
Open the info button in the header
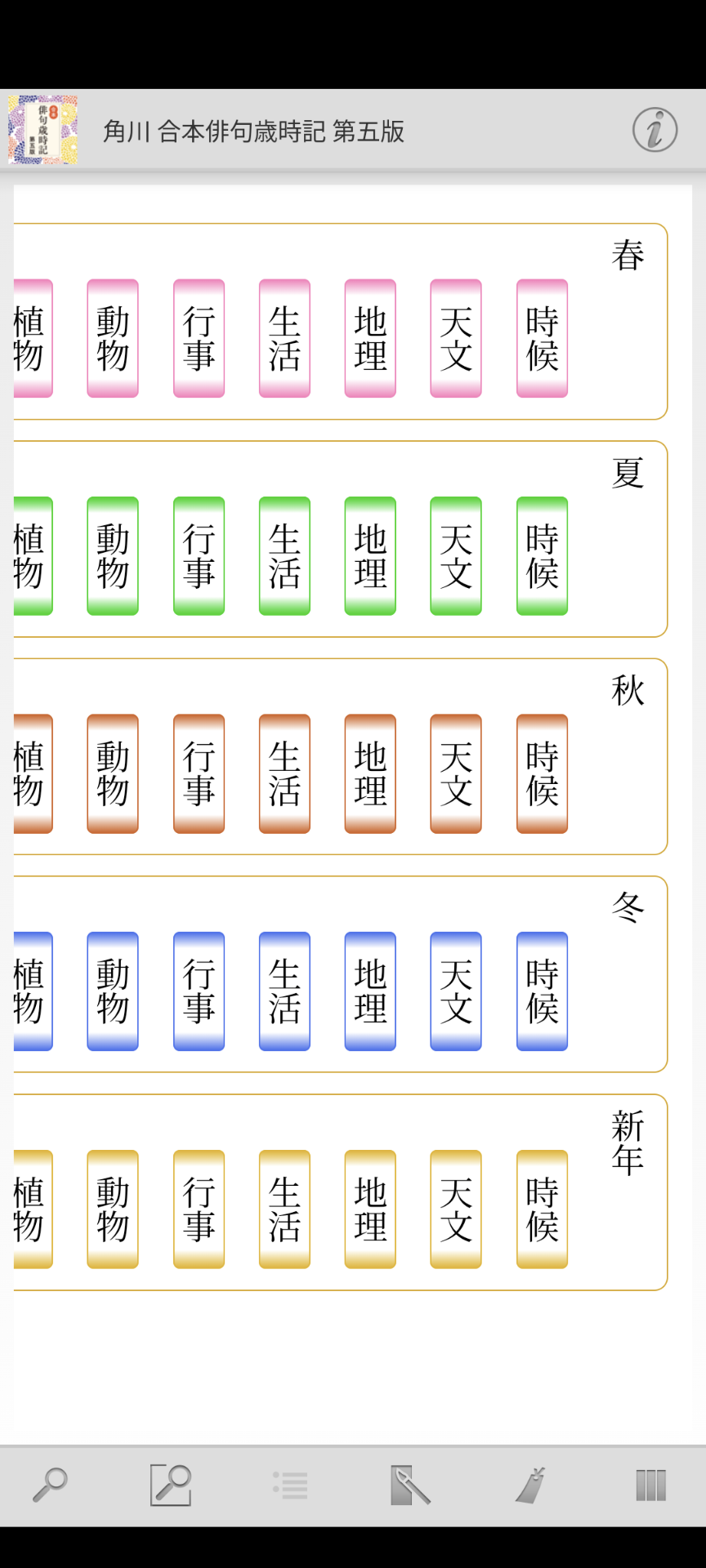[655, 130]
